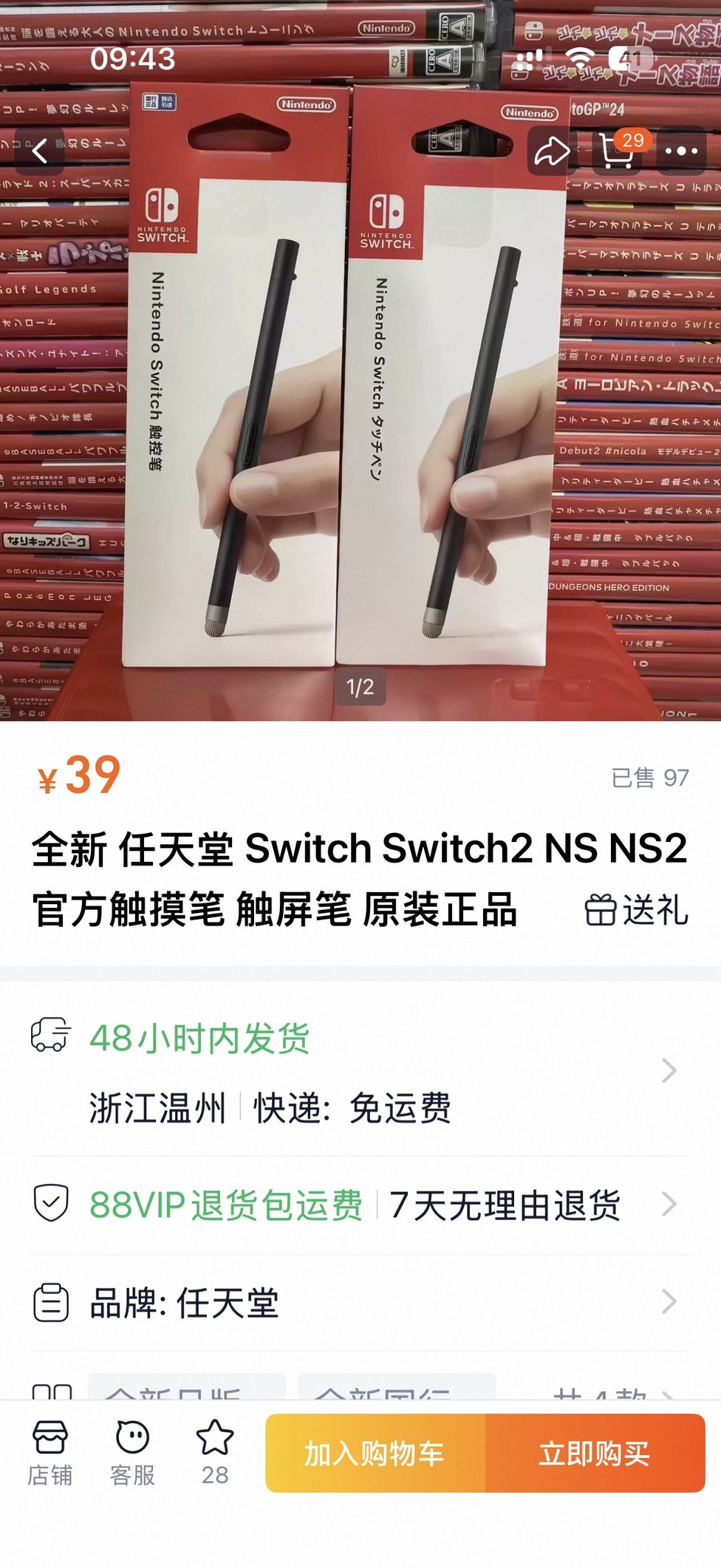Visit the 店铺 store page
The height and width of the screenshot is (1568, 721).
click(x=49, y=1452)
